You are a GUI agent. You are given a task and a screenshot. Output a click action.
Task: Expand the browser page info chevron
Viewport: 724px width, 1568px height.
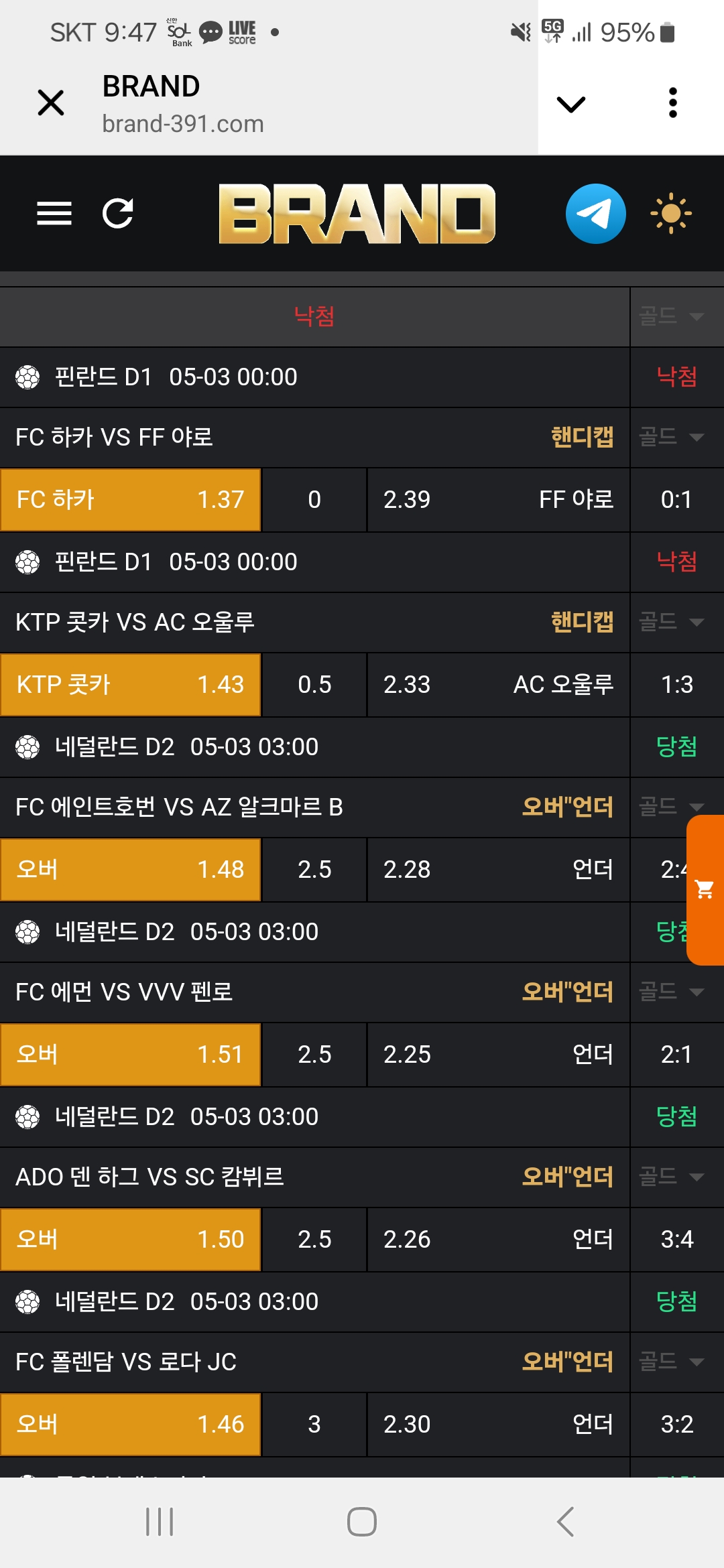click(x=571, y=104)
